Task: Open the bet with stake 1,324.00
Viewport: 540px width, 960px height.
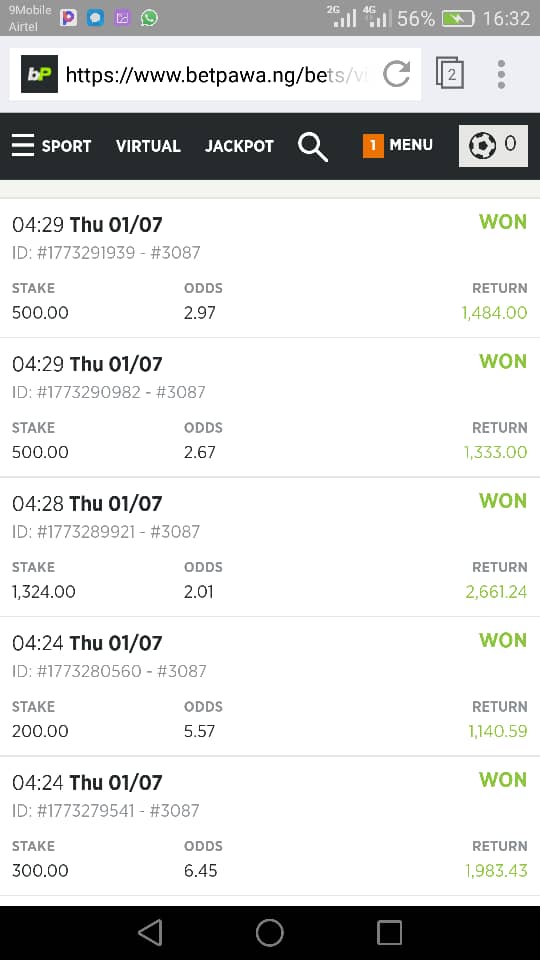Action: point(270,547)
